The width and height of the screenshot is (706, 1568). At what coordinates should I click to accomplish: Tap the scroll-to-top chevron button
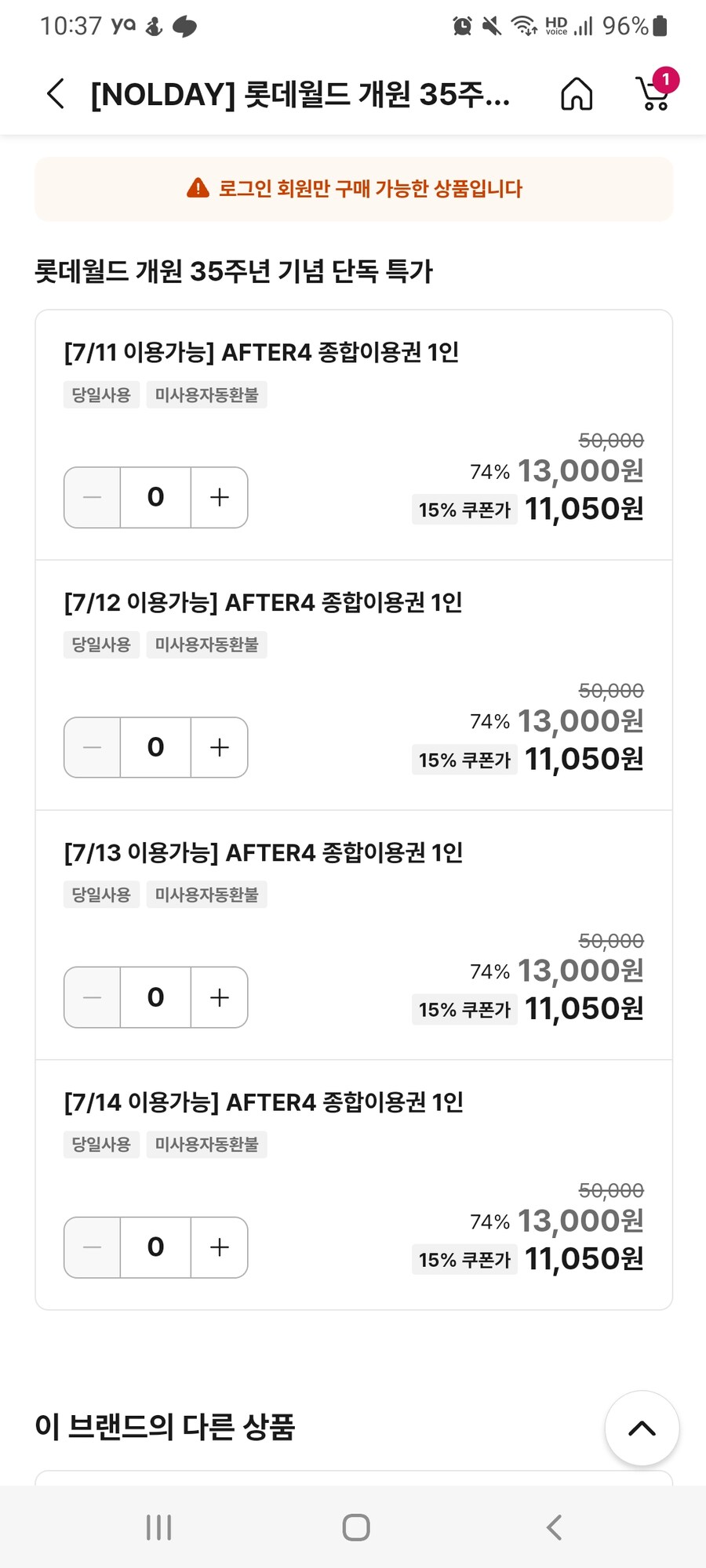pos(642,1428)
